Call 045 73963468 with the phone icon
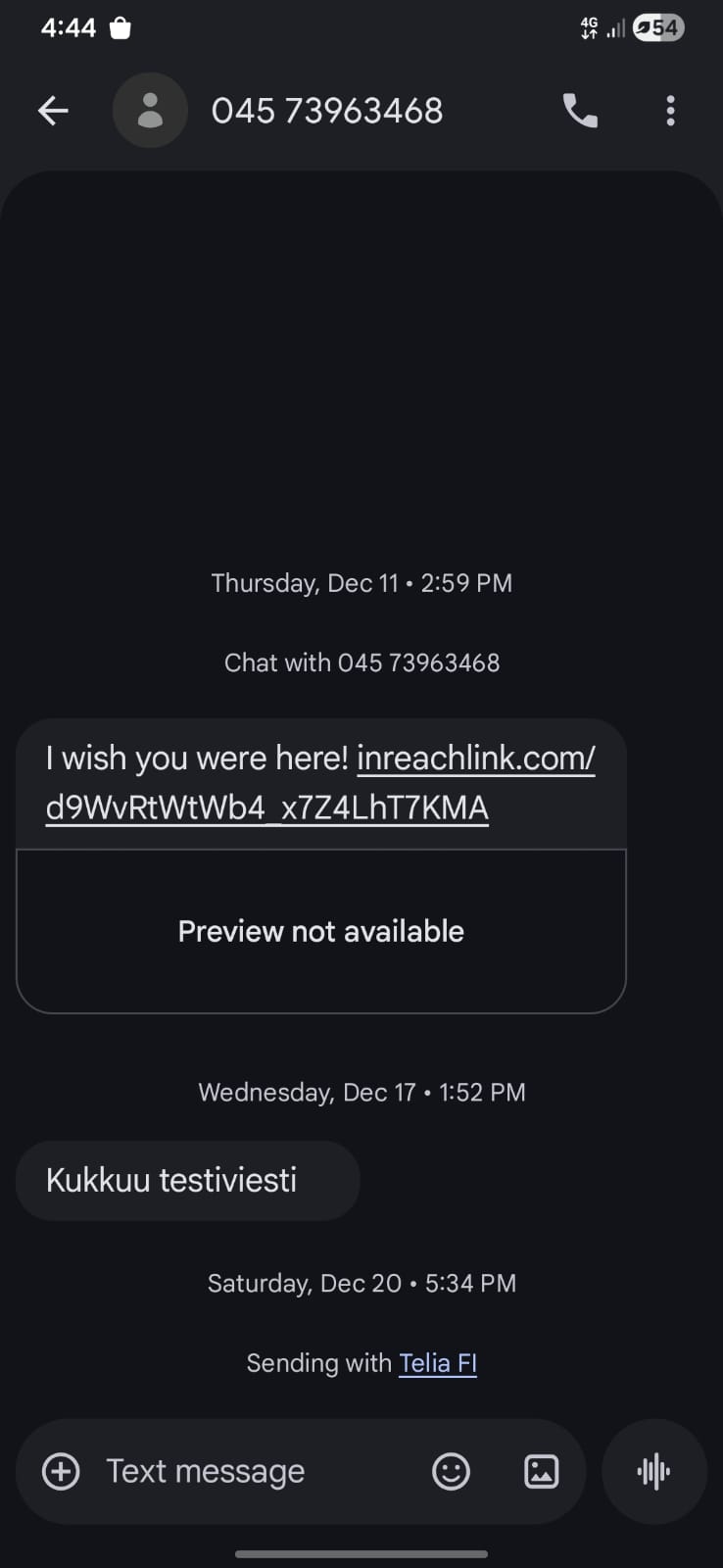The image size is (723, 1568). [580, 111]
